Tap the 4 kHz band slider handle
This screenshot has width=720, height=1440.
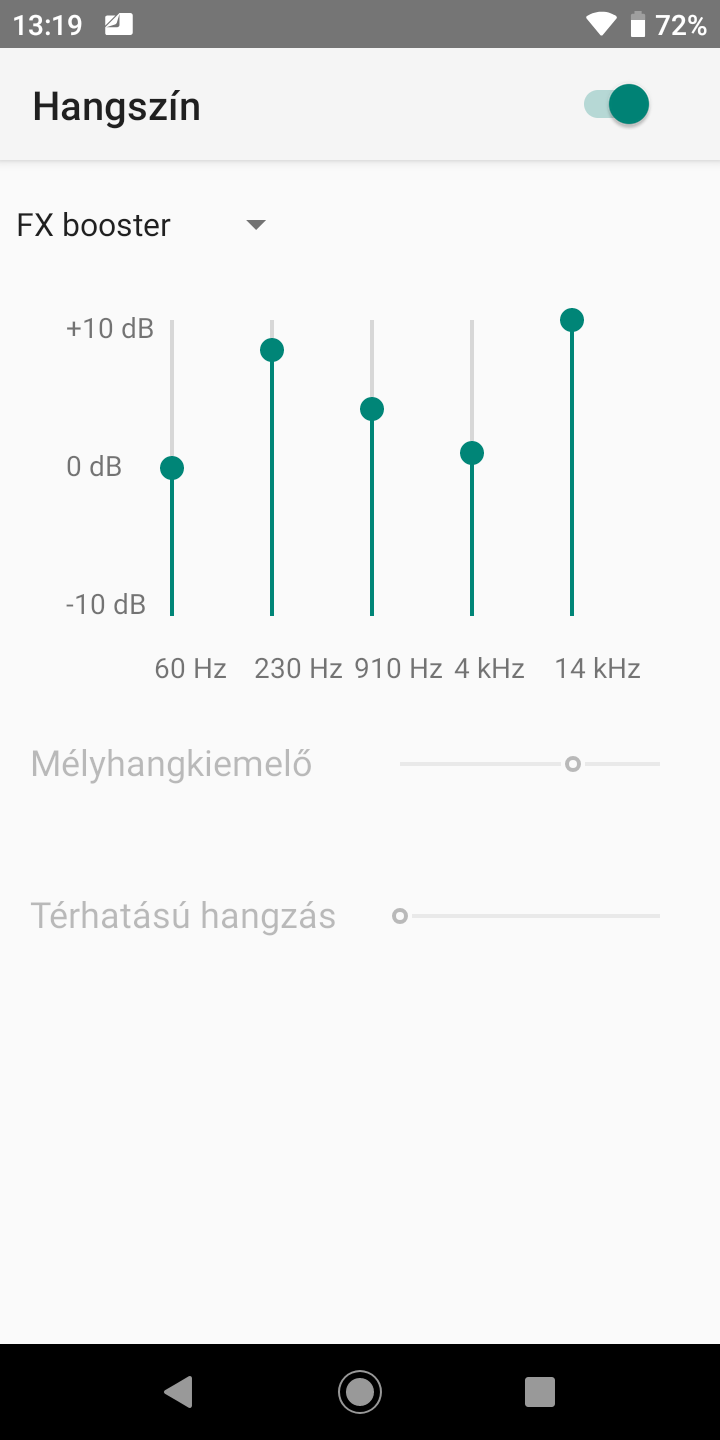point(472,453)
